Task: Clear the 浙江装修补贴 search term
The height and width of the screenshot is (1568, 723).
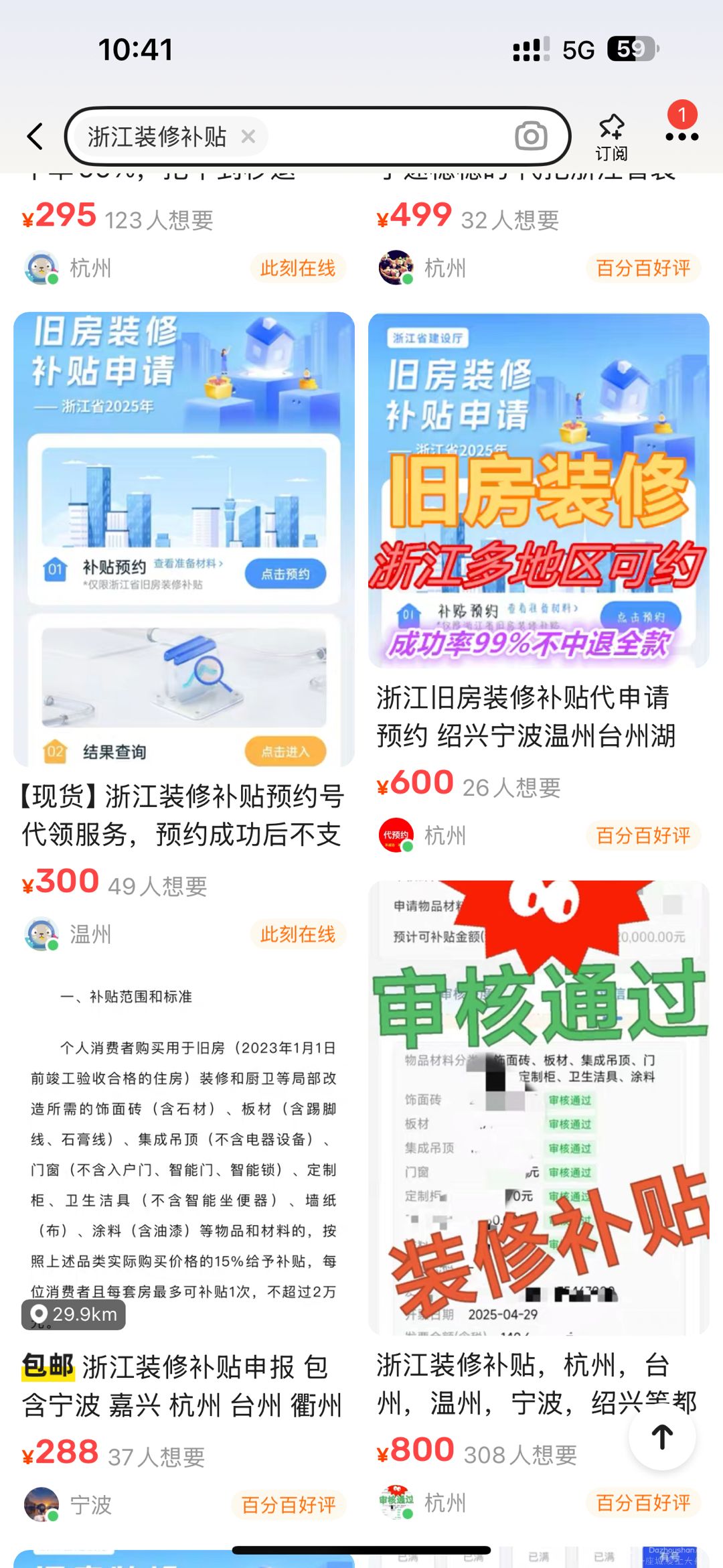Action: [x=248, y=137]
